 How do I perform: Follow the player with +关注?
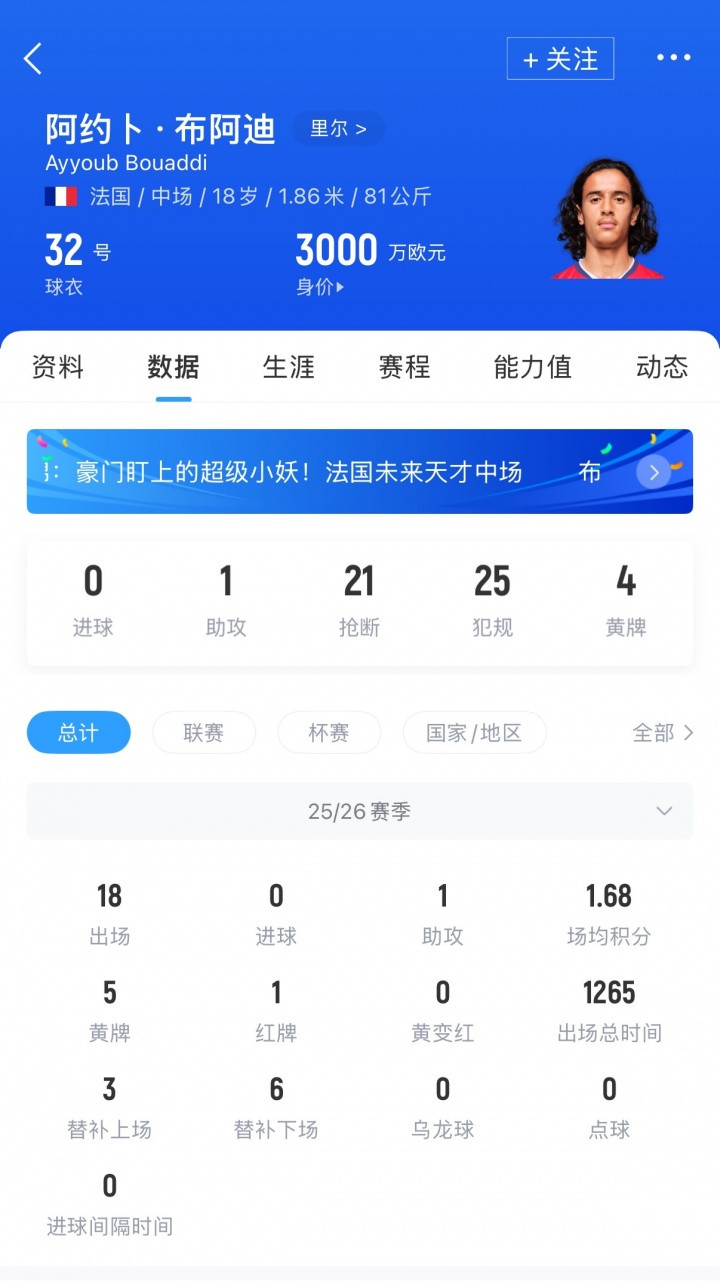point(560,59)
